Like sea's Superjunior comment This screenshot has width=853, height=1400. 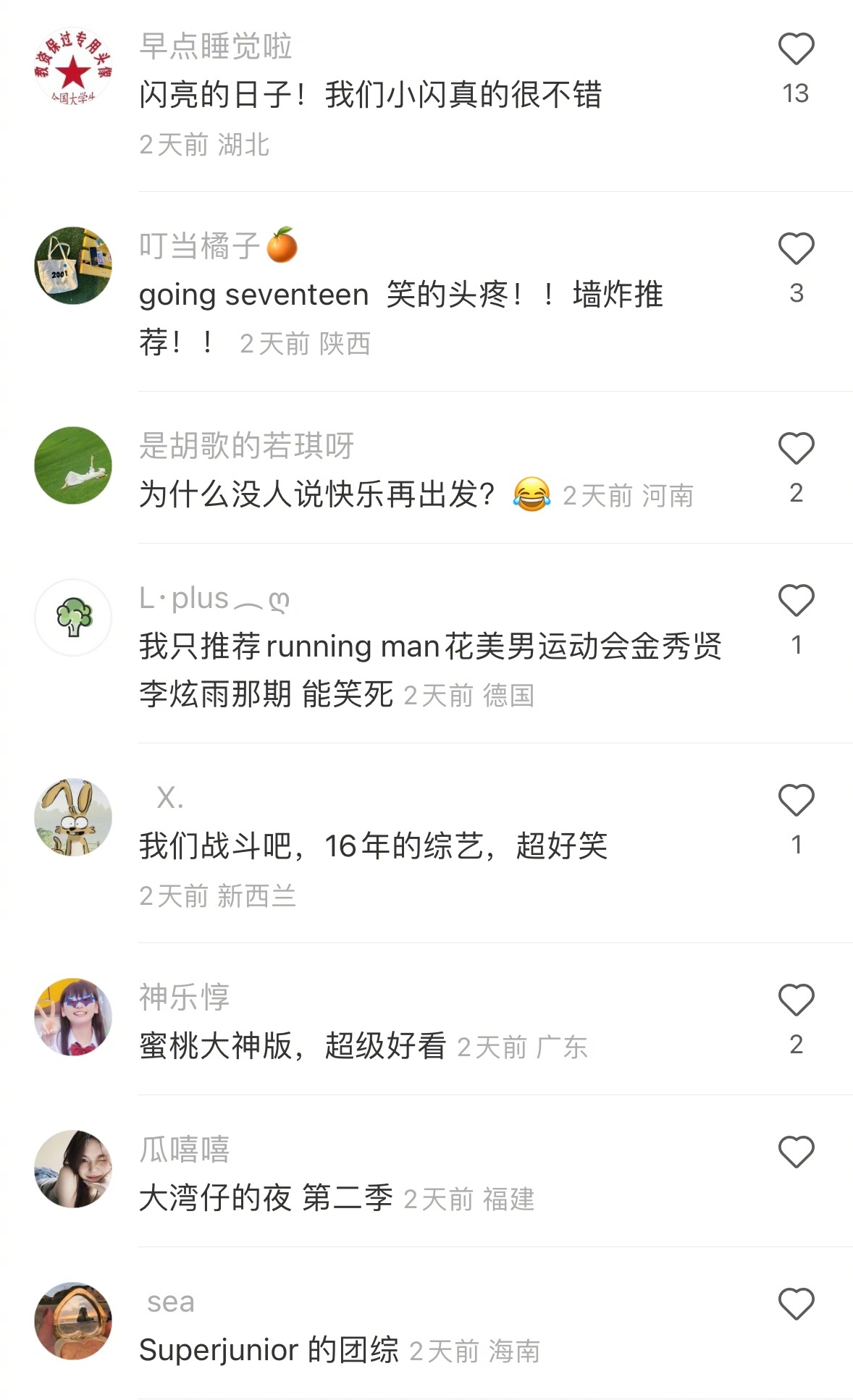coord(796,1304)
